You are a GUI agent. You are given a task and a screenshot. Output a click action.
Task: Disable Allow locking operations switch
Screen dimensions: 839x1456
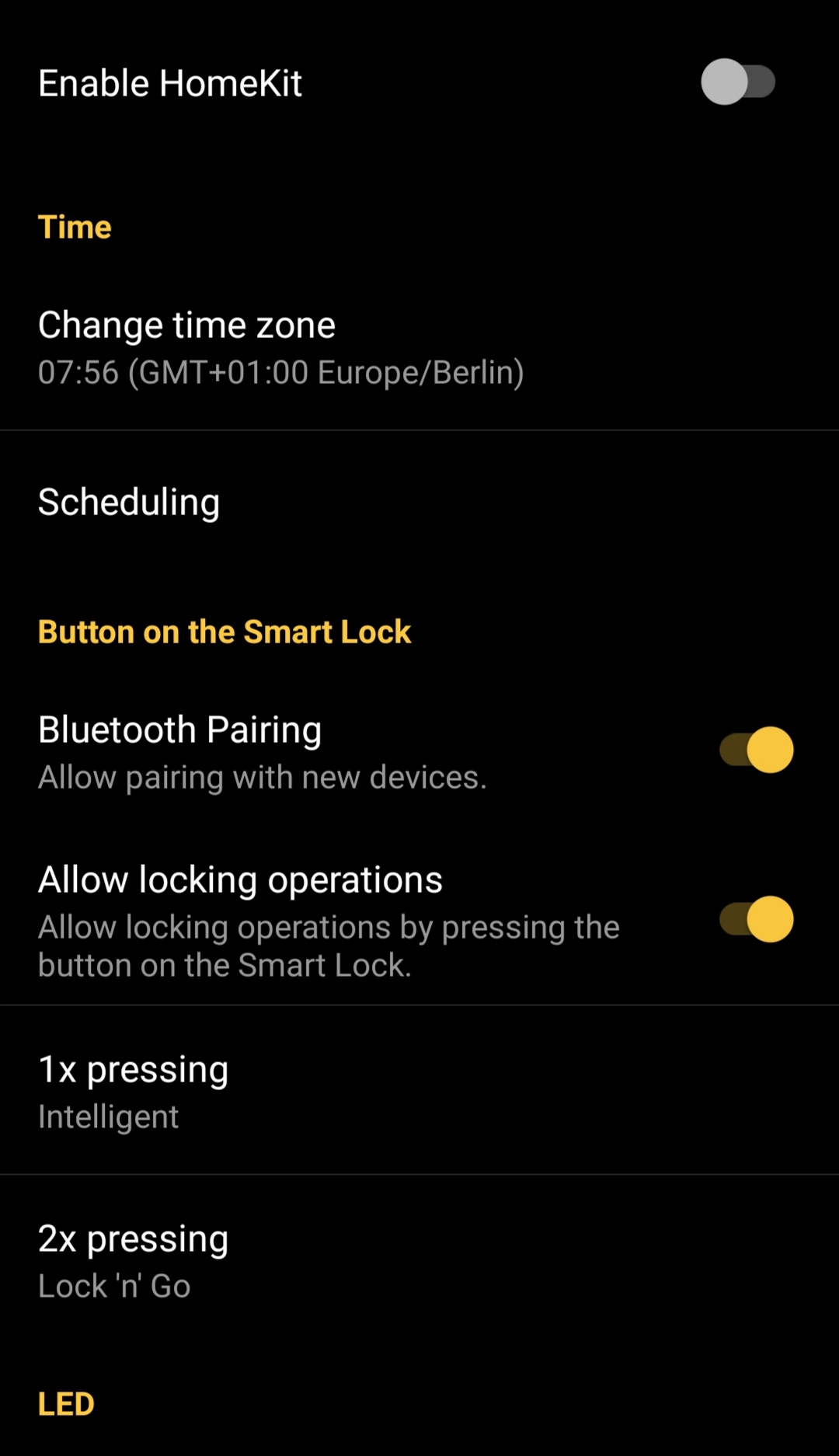coord(756,919)
